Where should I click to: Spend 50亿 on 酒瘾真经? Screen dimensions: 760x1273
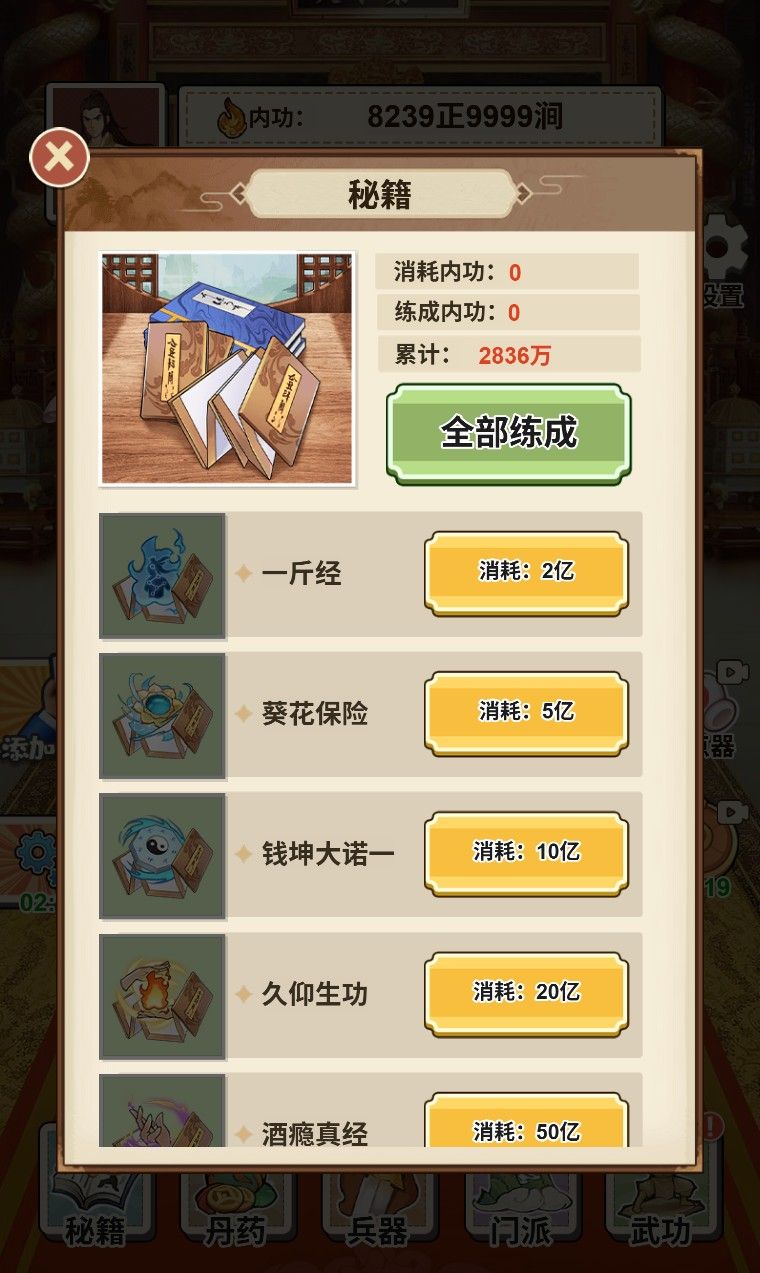pyautogui.click(x=526, y=1125)
